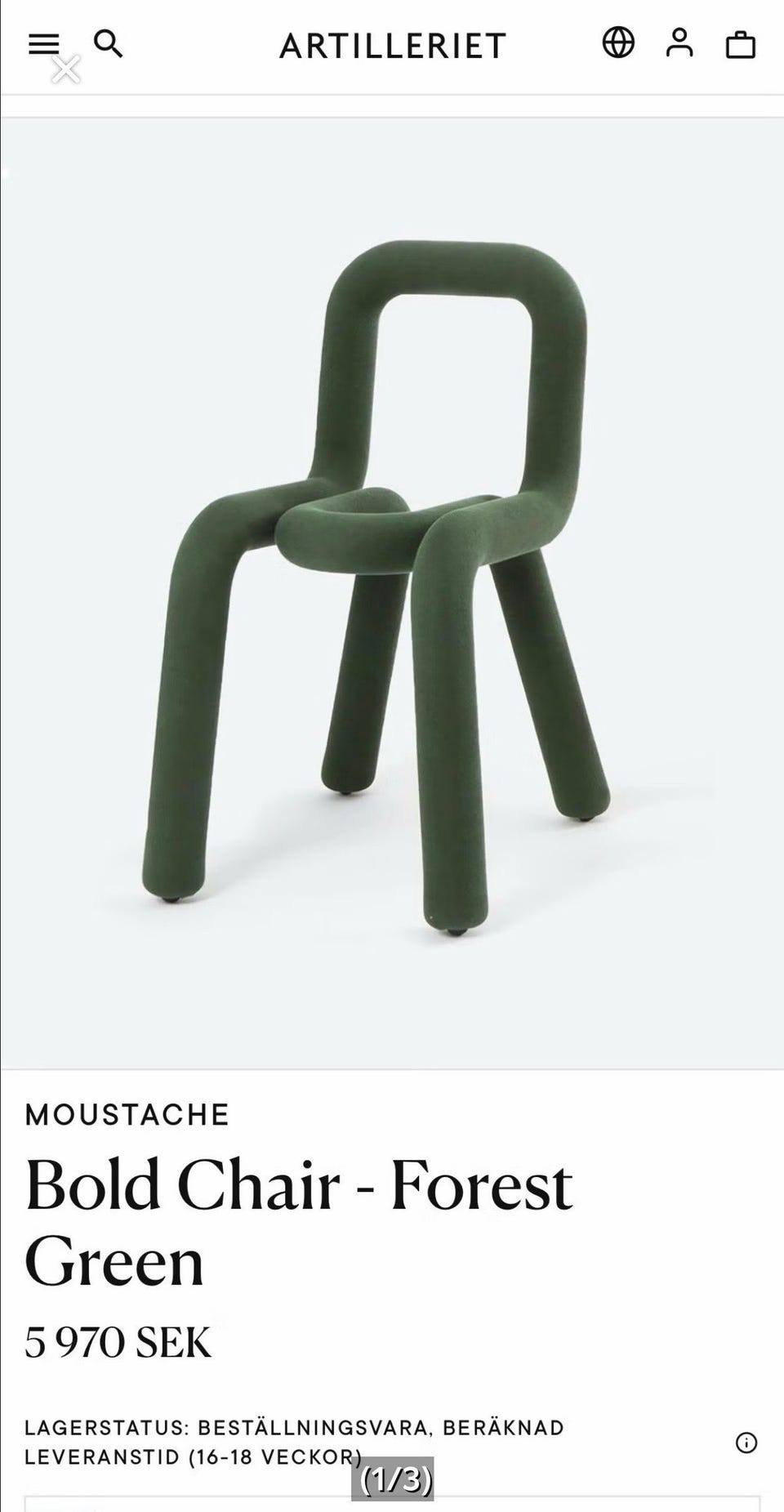Open the hamburger navigation menu
784x1512 pixels.
pyautogui.click(x=43, y=43)
